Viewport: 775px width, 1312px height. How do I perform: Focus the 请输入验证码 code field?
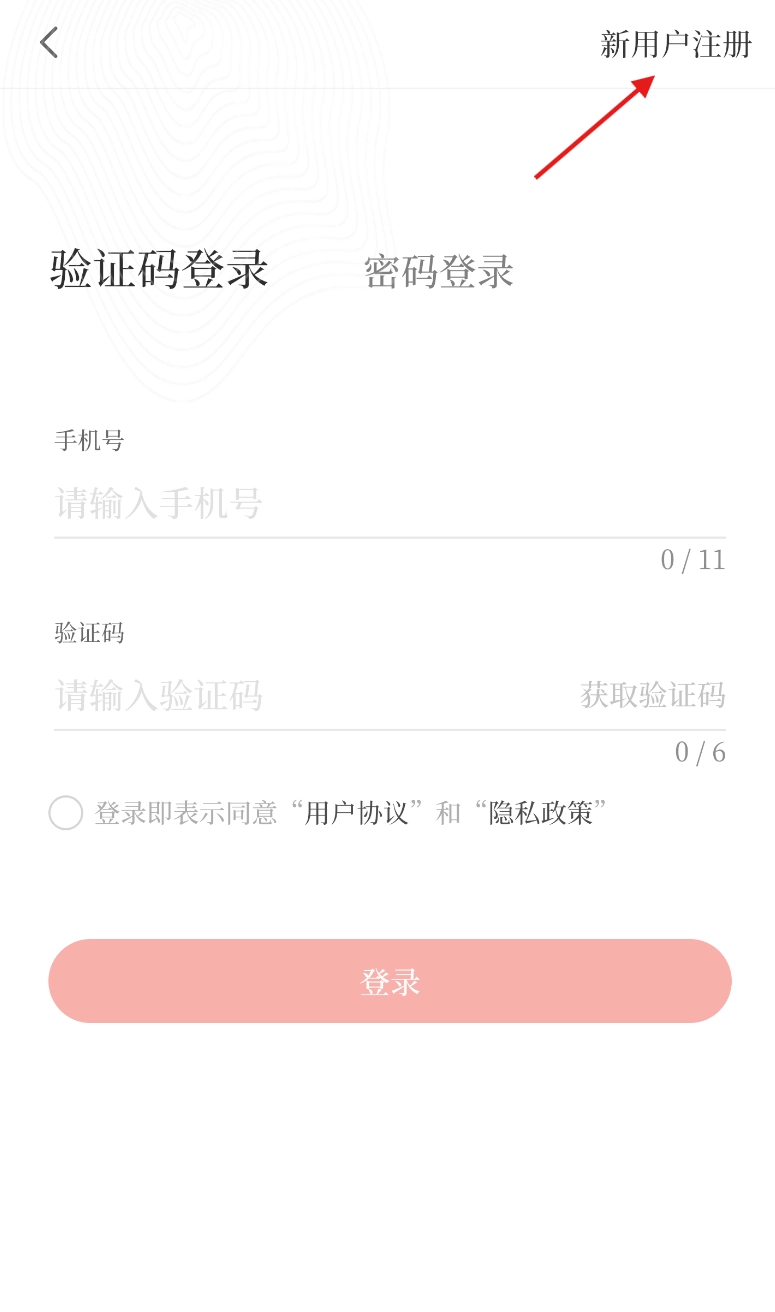point(280,695)
